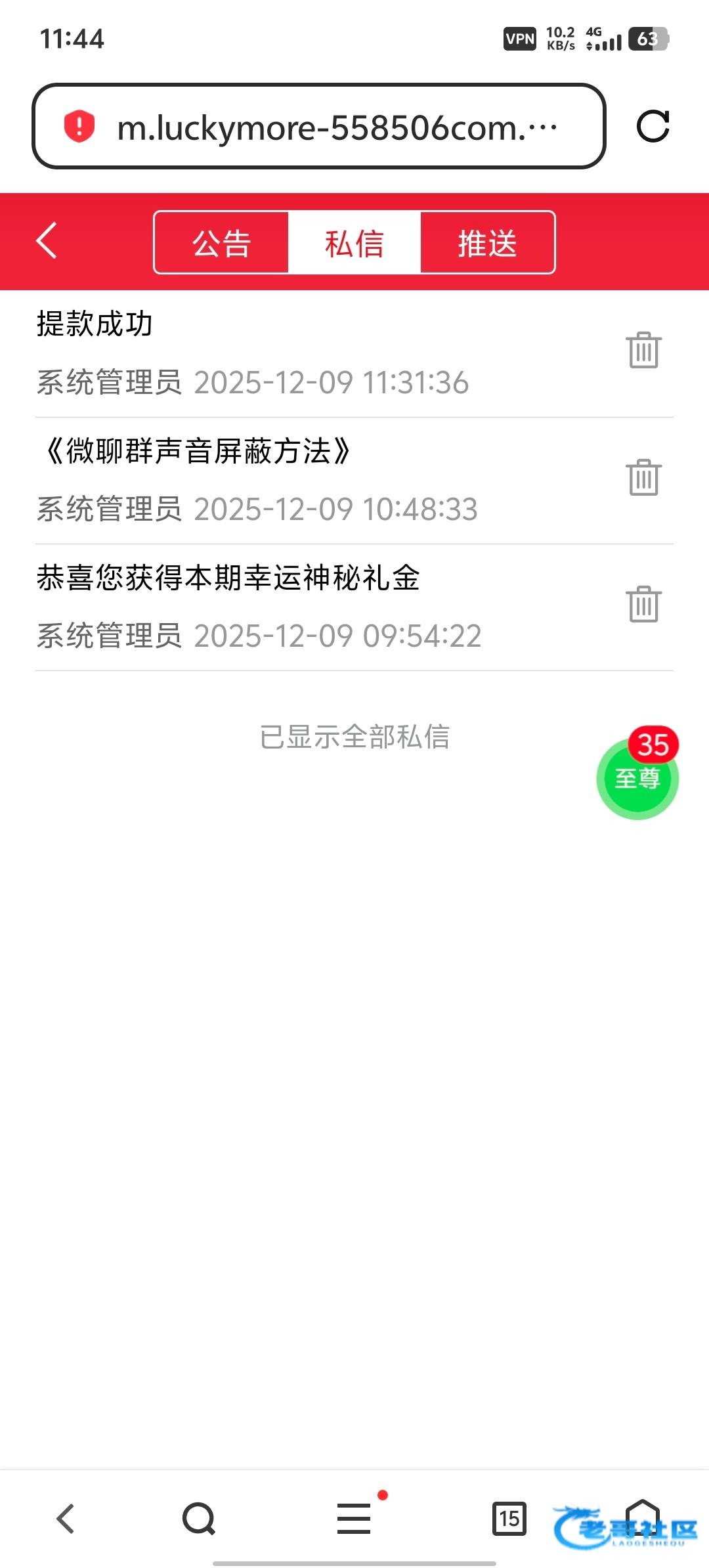Delete the 《微聊群声音屏蔽方法》 message
709x1568 pixels.
pos(643,477)
